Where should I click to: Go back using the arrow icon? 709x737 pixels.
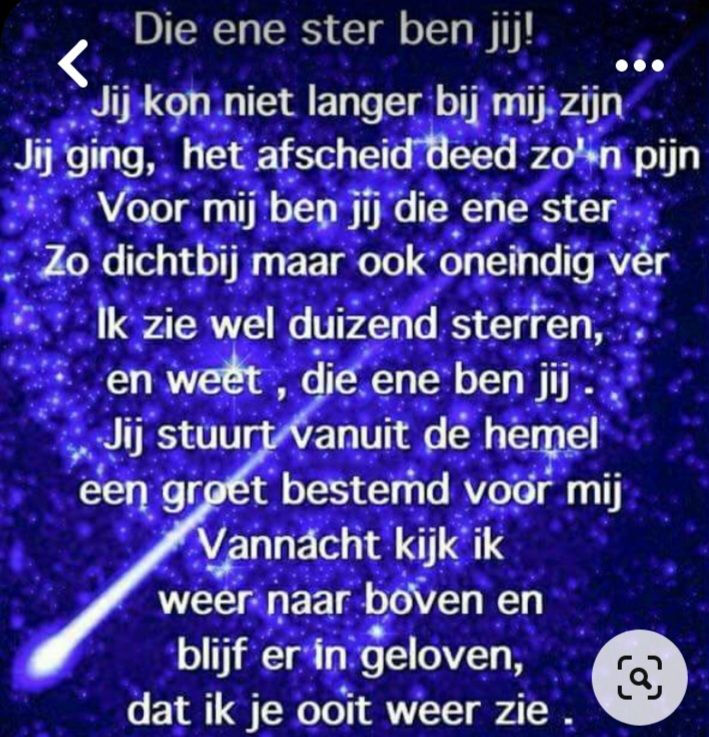74,64
